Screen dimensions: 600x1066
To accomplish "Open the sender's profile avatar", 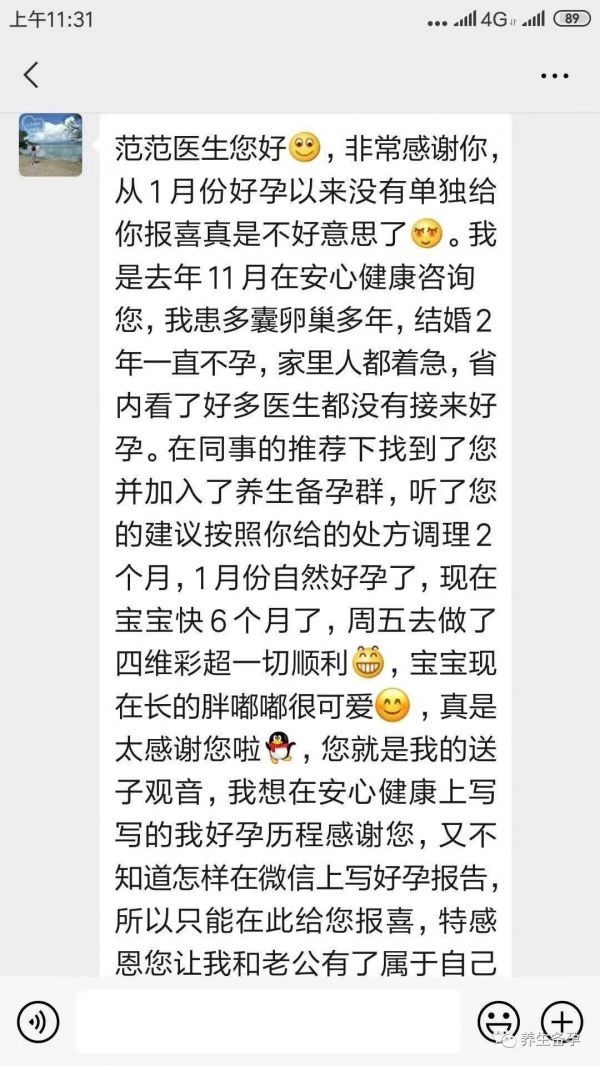I will coord(50,144).
